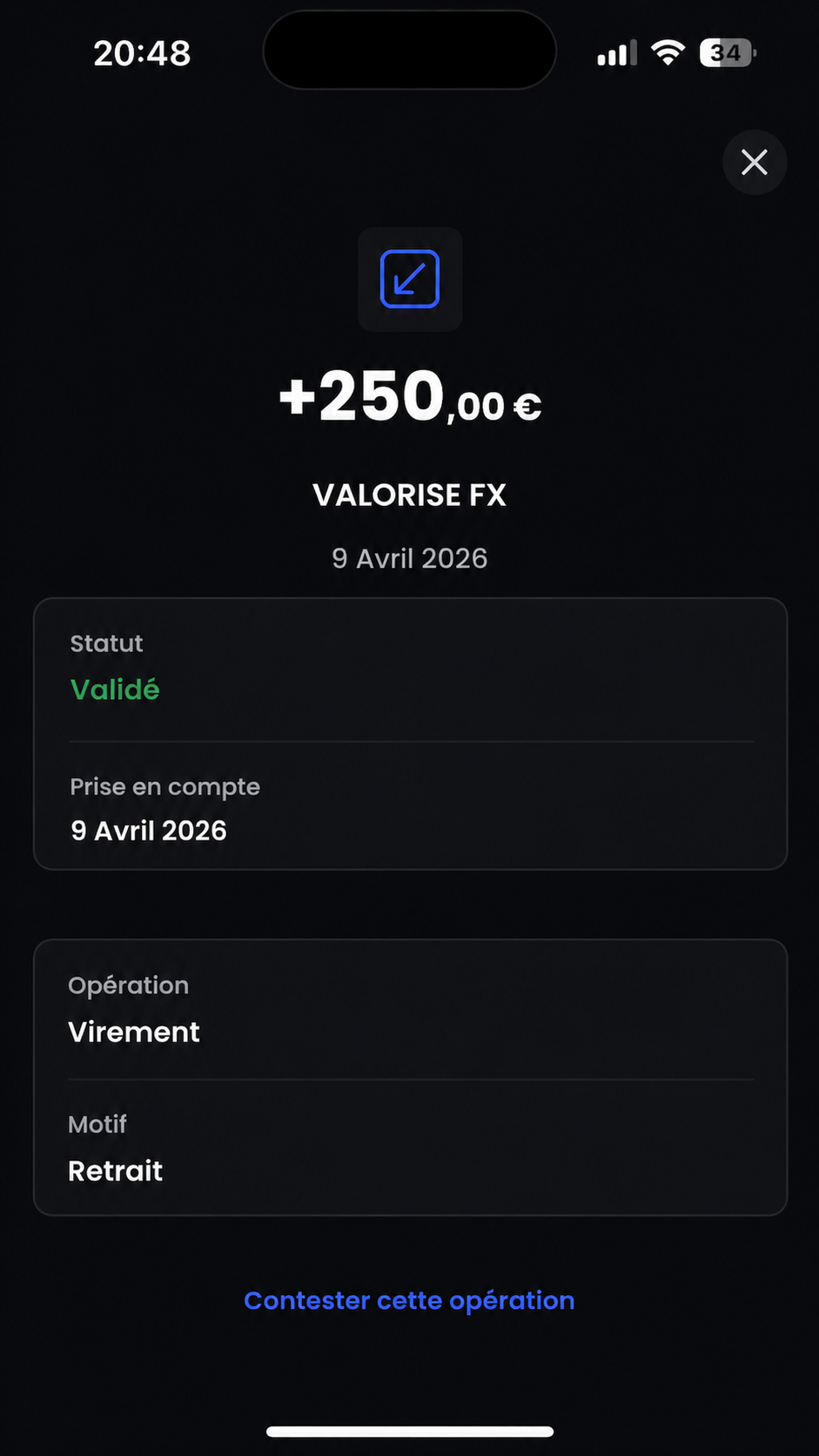The image size is (819, 1456).
Task: Tap the clock showing 20:48
Action: pyautogui.click(x=142, y=52)
